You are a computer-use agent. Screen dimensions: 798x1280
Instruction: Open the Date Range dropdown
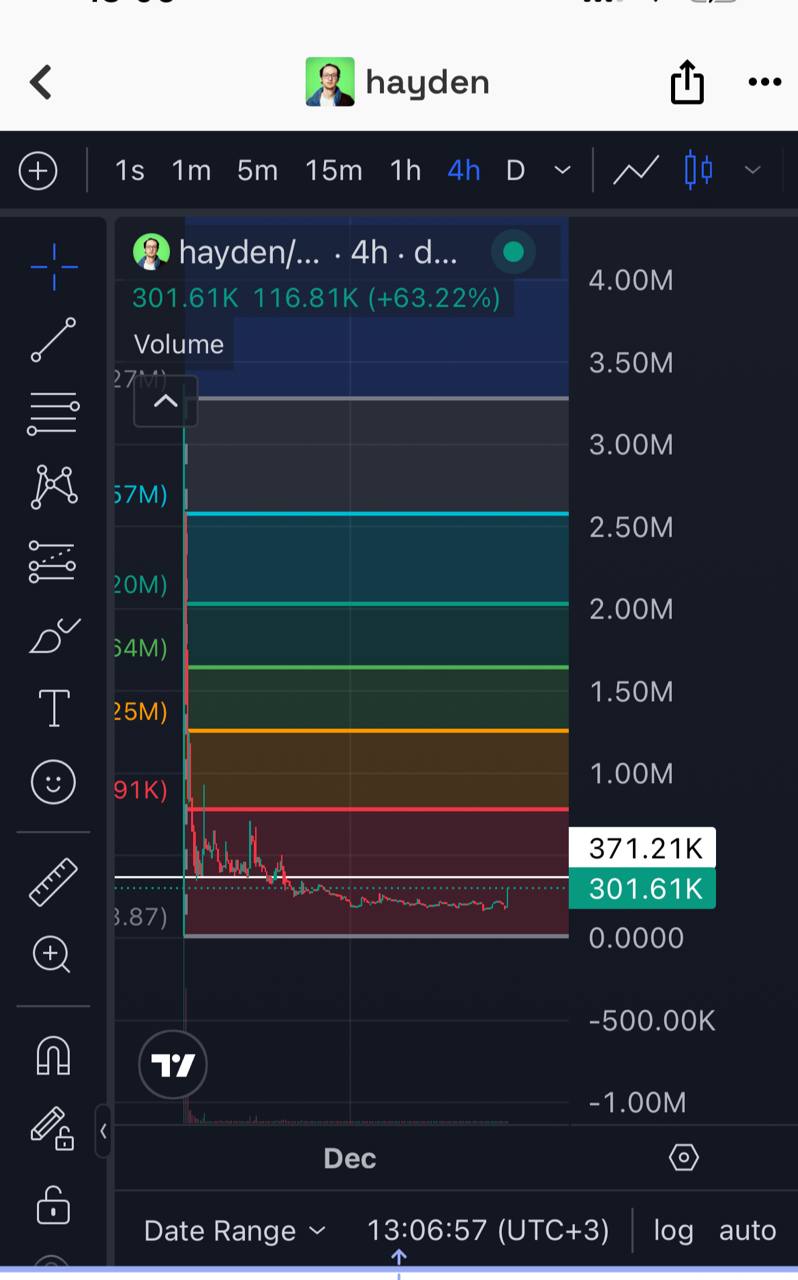(x=234, y=1231)
